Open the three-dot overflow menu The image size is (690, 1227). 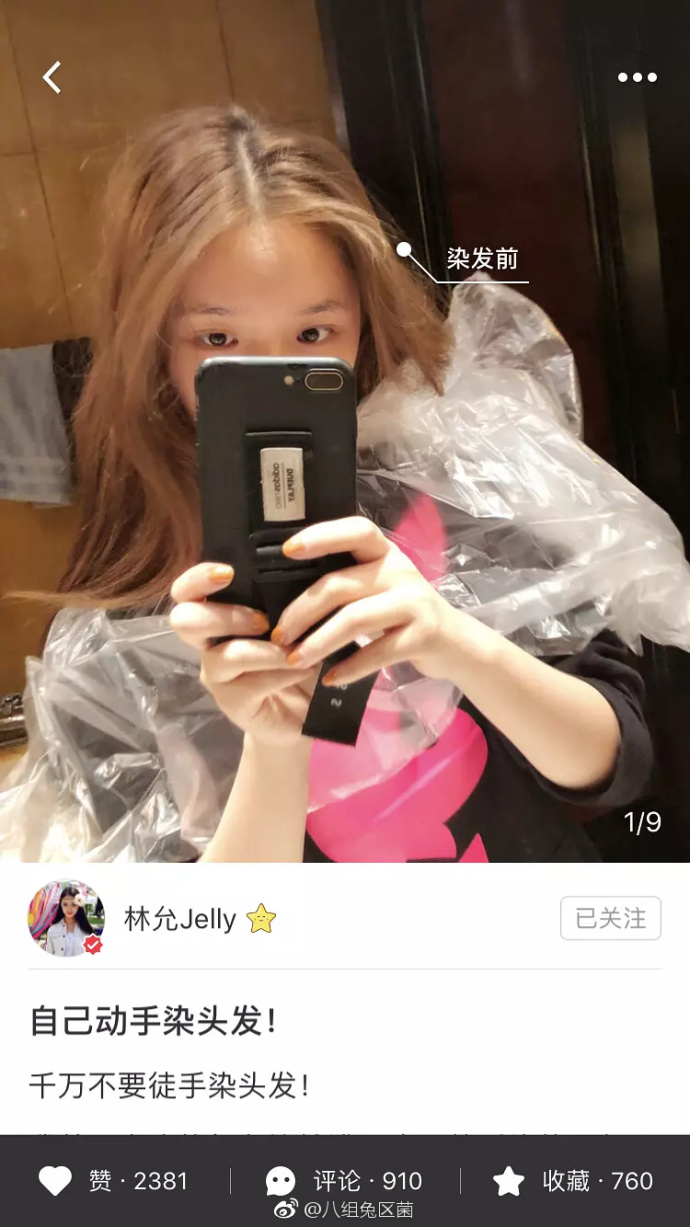tap(637, 77)
